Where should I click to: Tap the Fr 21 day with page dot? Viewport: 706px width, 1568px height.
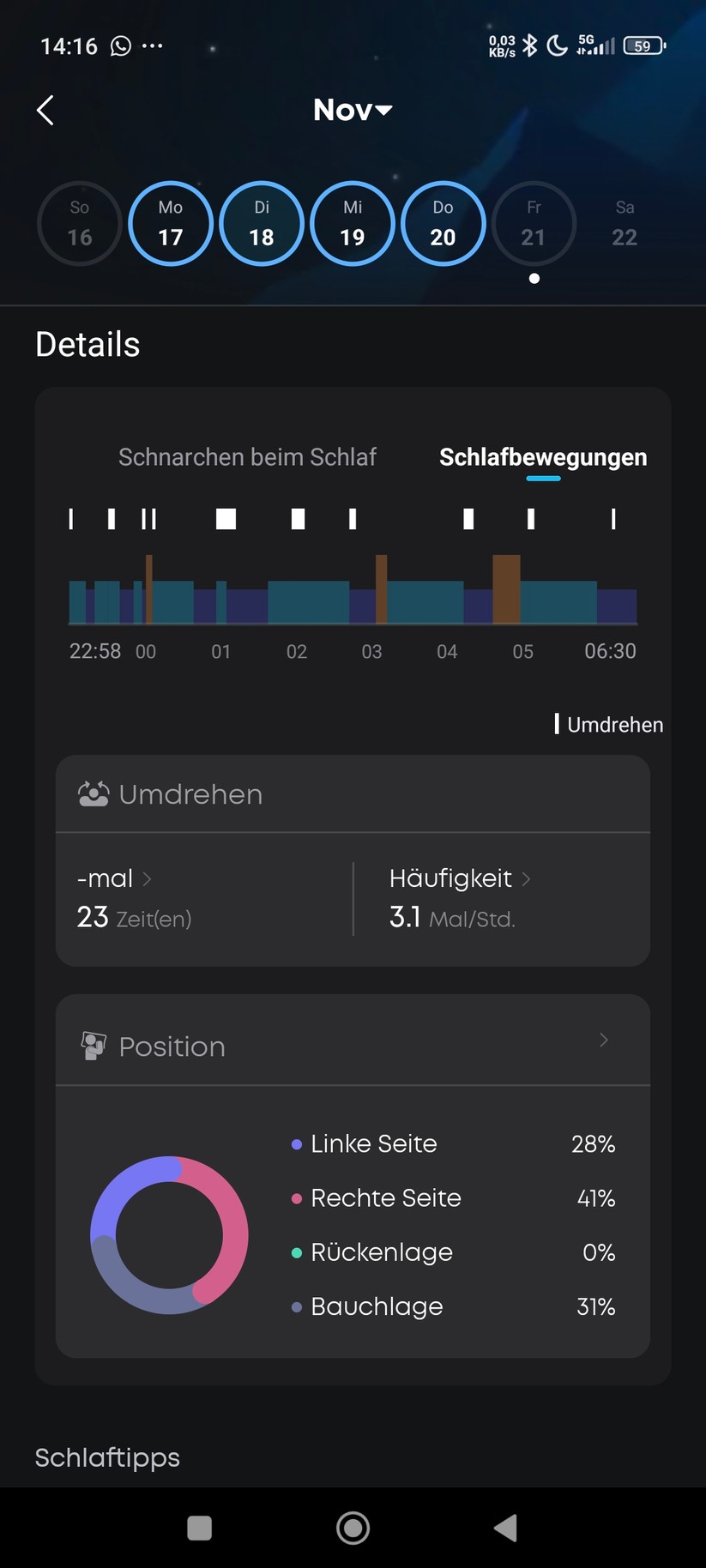pyautogui.click(x=534, y=223)
